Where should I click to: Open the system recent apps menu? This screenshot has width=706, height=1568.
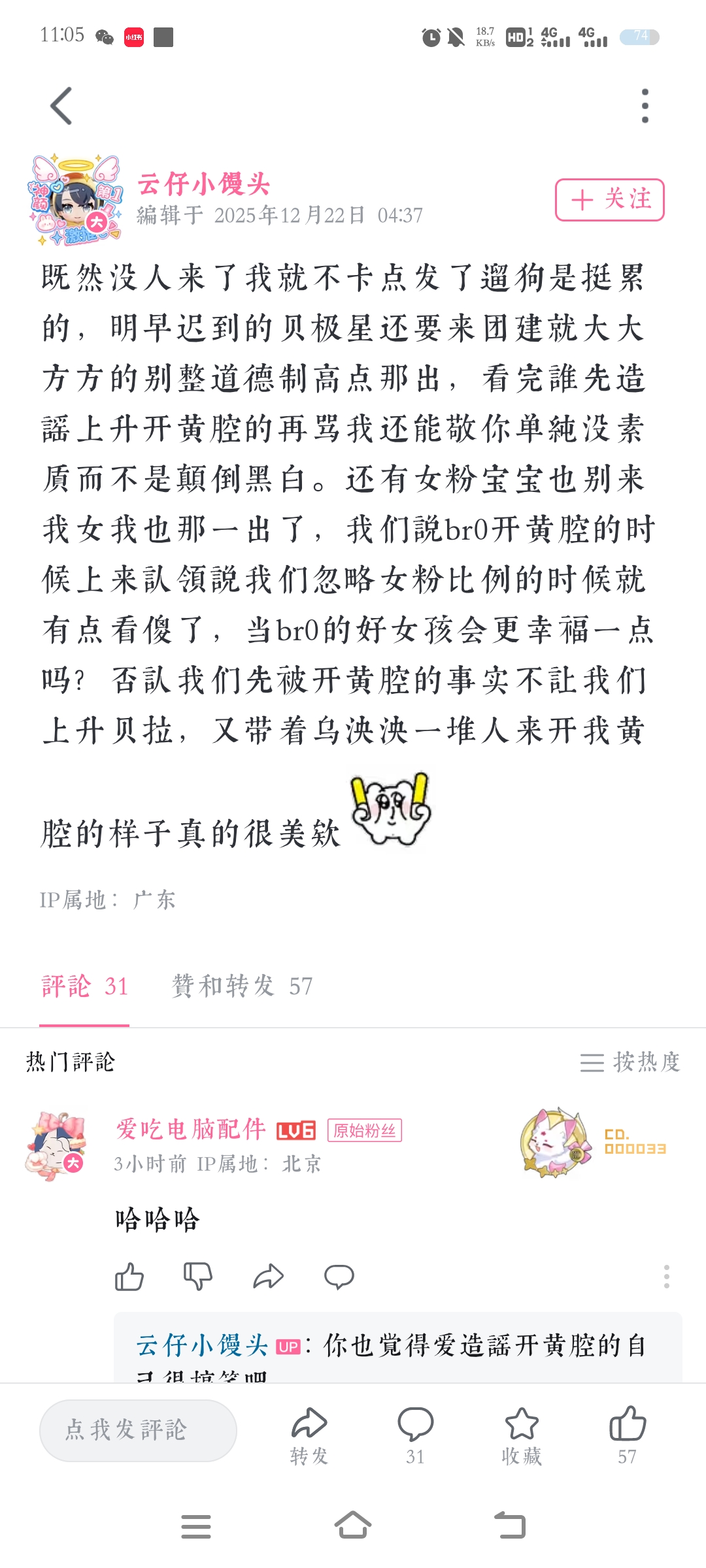[x=195, y=1527]
